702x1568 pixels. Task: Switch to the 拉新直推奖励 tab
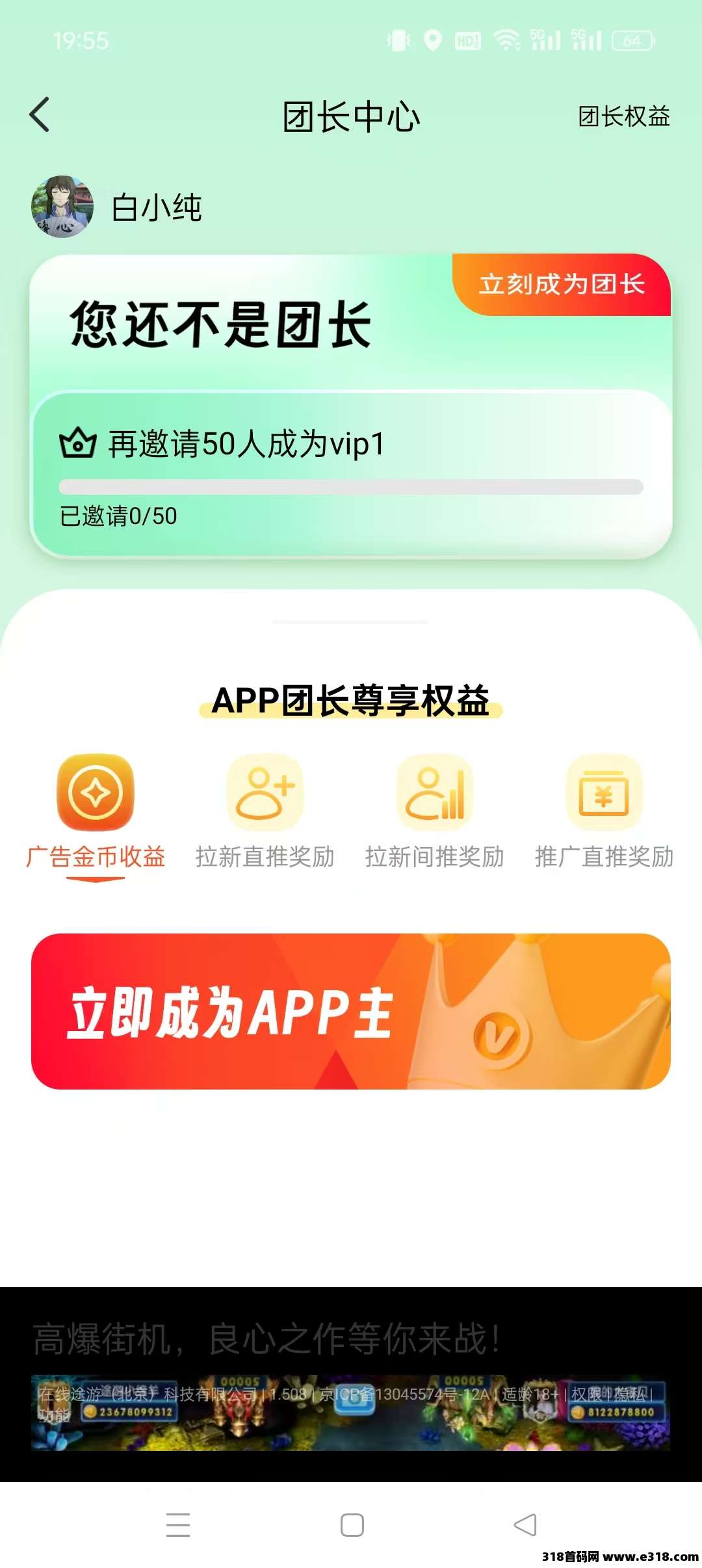click(x=265, y=813)
